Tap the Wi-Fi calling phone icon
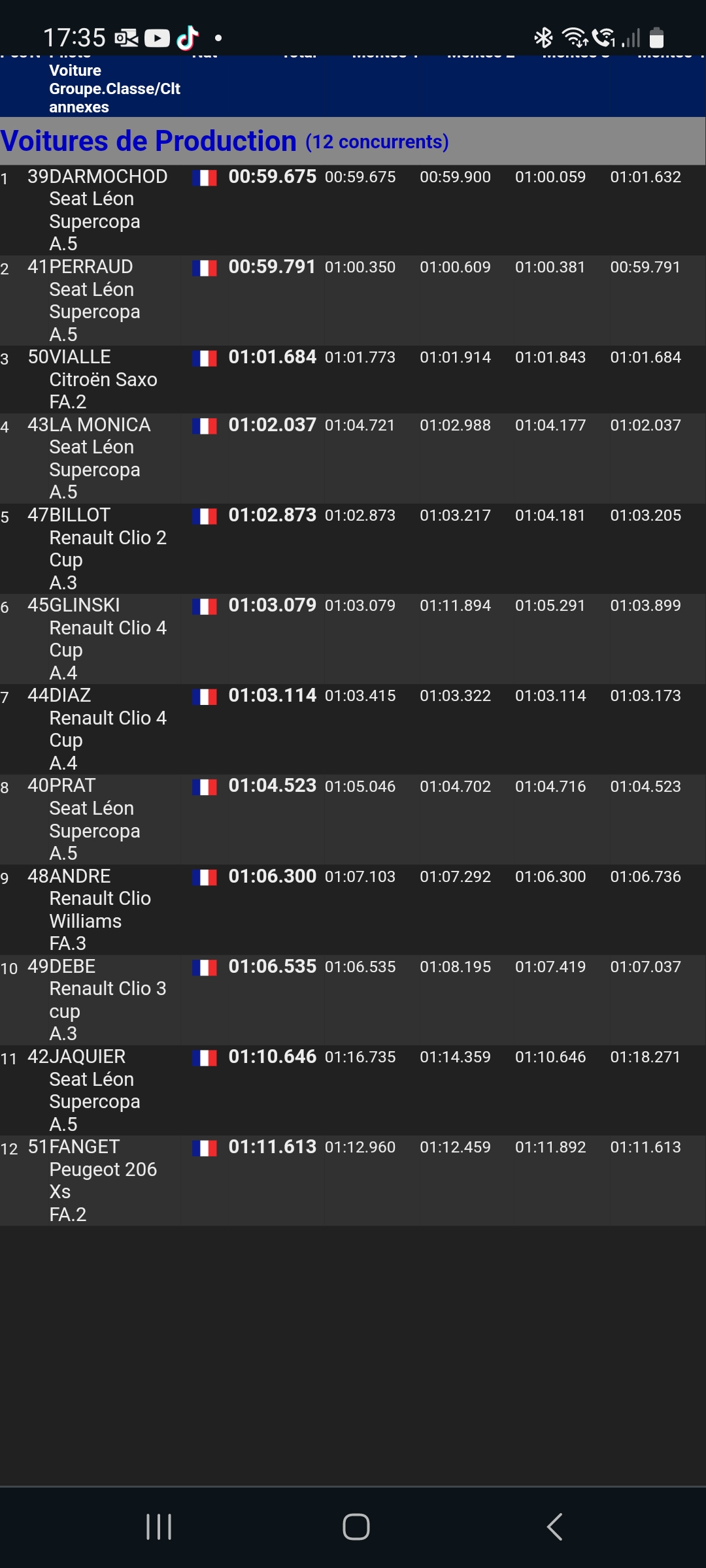The image size is (706, 1568). 603,37
